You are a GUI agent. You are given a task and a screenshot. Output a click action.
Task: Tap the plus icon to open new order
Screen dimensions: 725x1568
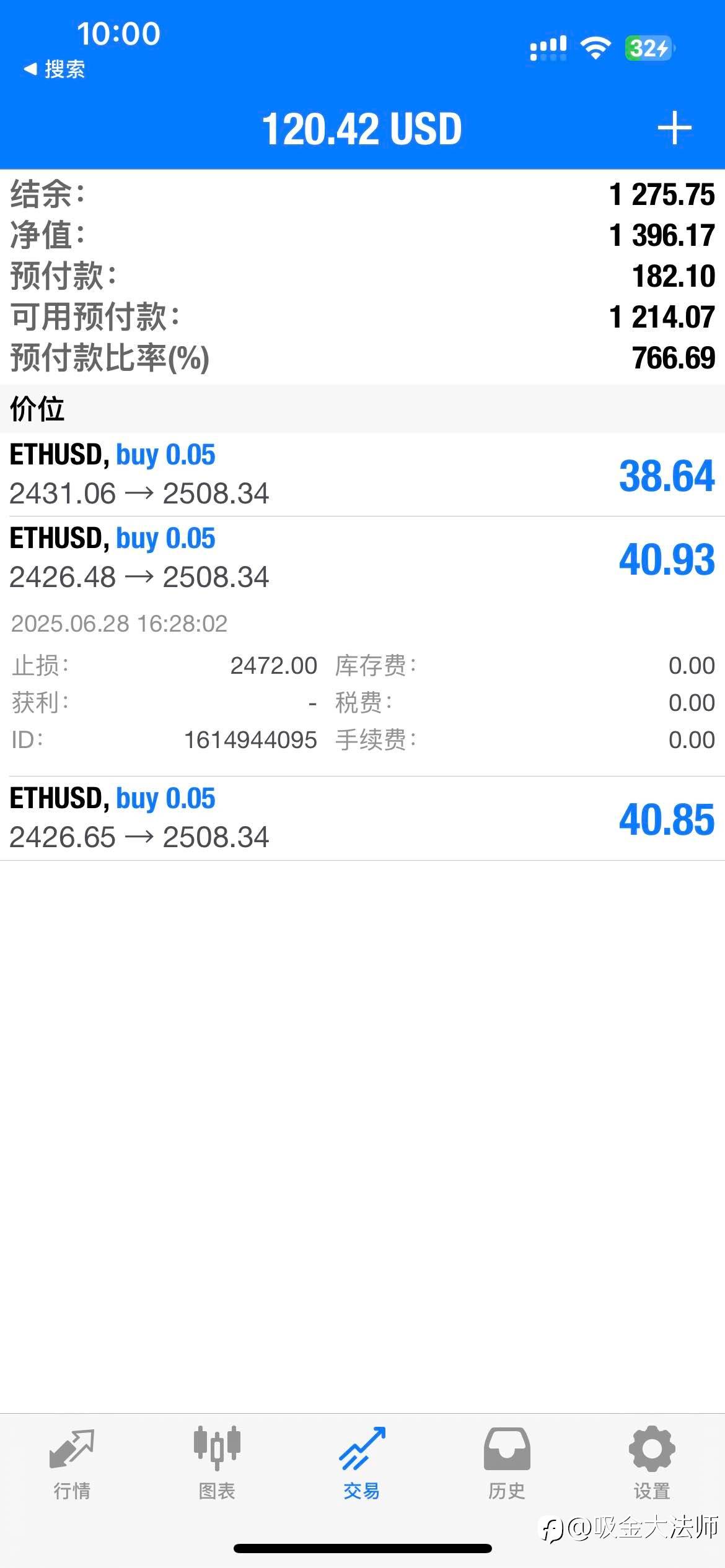click(x=674, y=129)
